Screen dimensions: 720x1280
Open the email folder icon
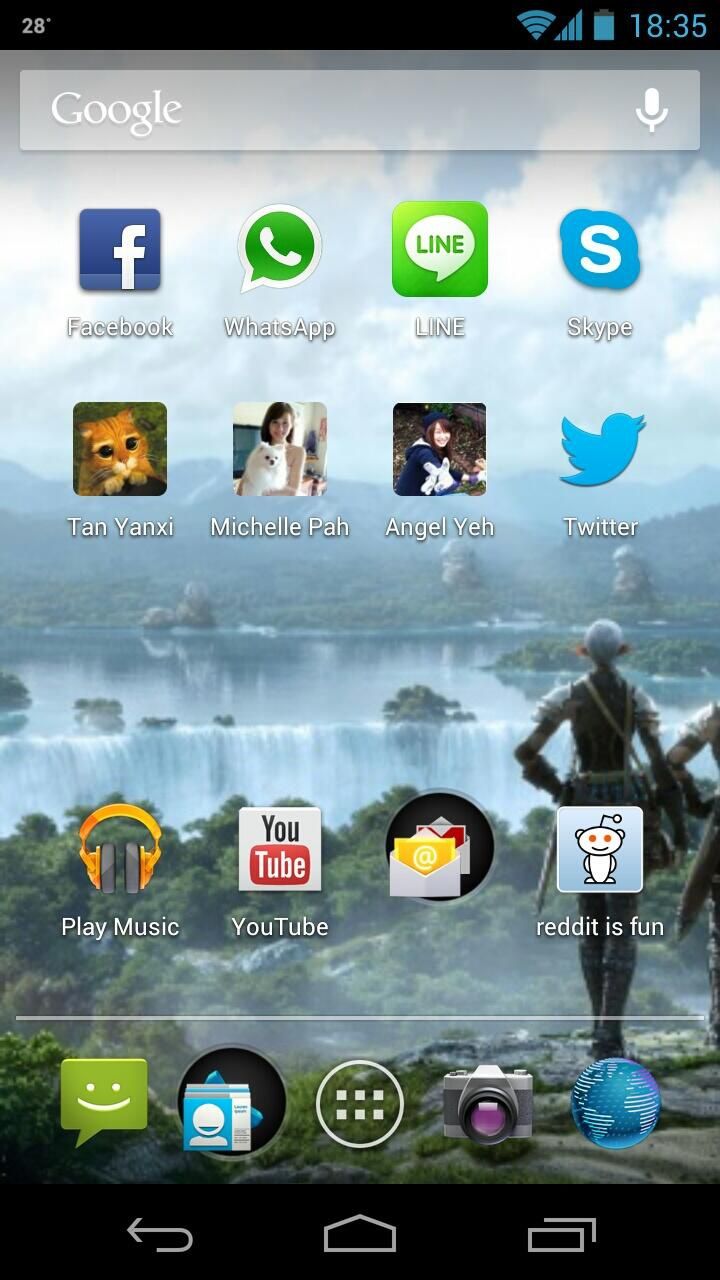click(440, 848)
